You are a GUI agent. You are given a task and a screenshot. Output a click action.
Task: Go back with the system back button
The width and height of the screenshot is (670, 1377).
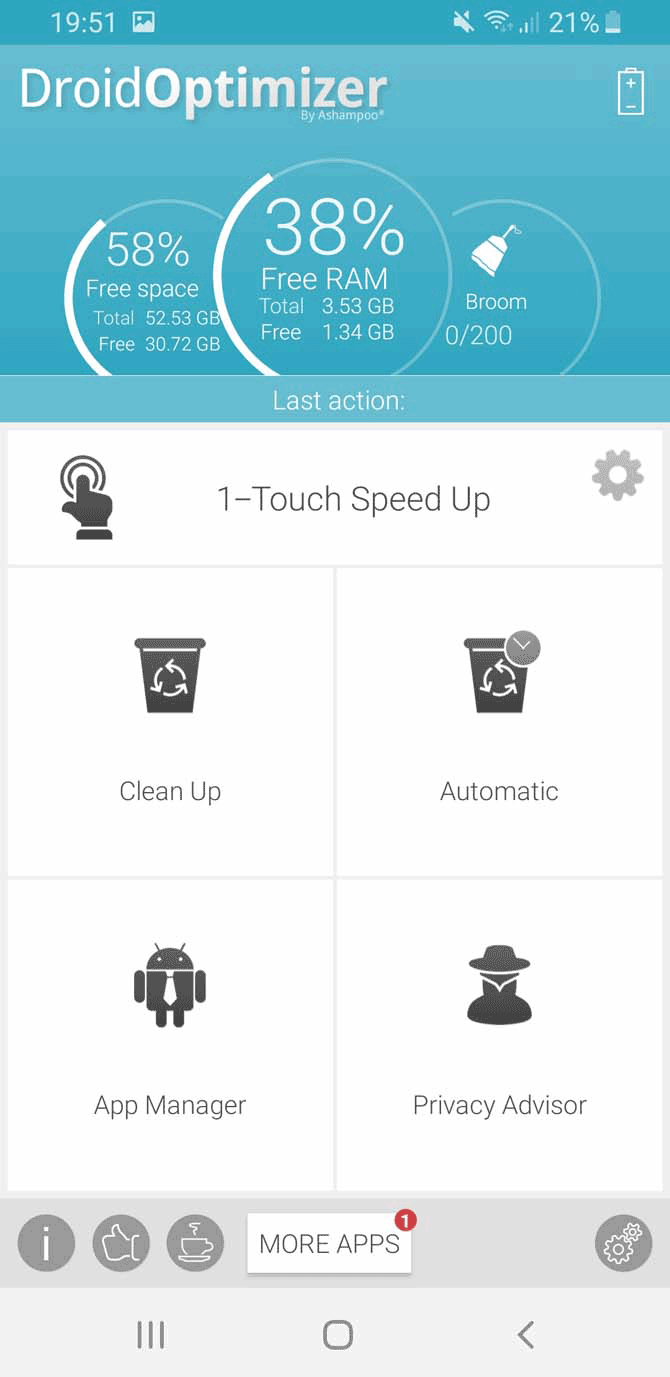point(526,1334)
